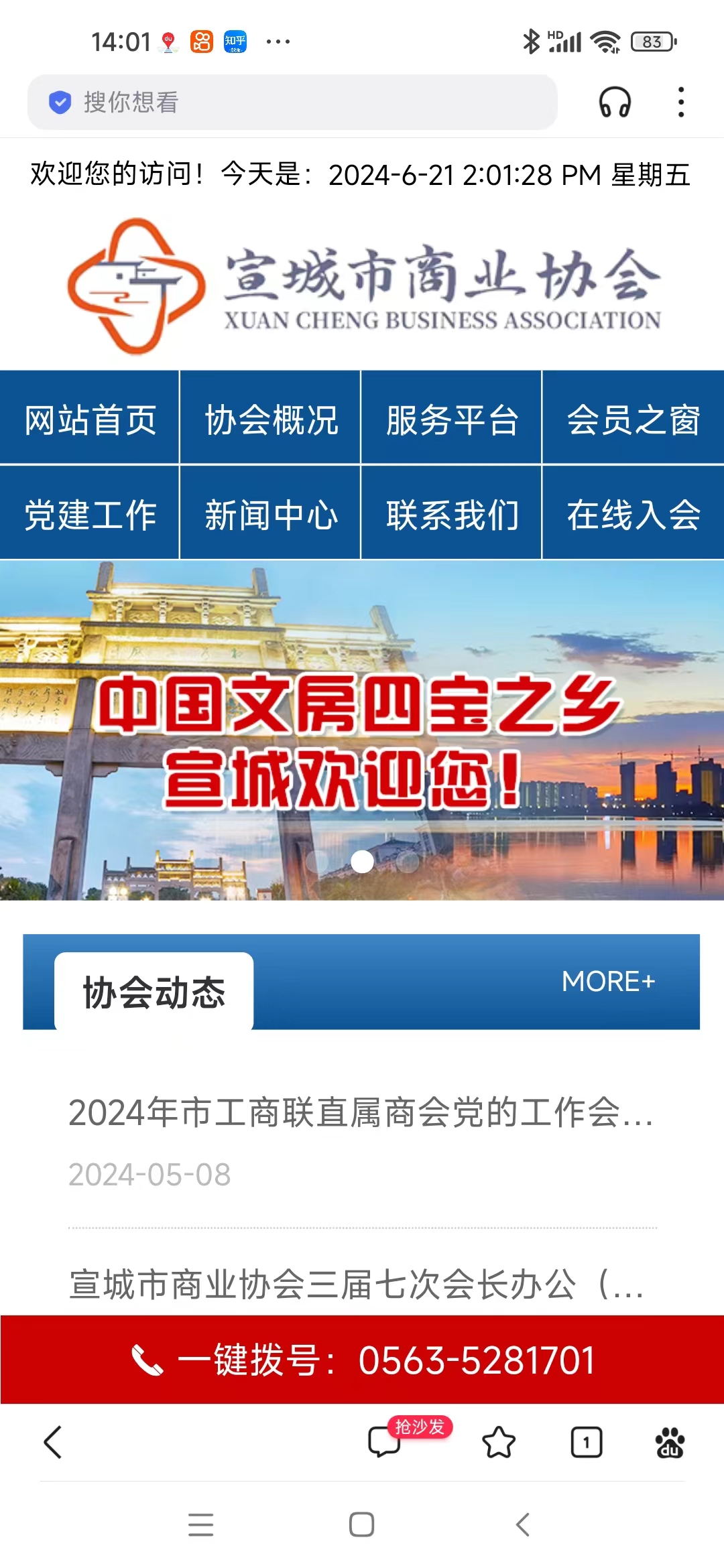Viewport: 724px width, 1568px height.
Task: Open comments with the 抢沙发 icon
Action: click(385, 1441)
